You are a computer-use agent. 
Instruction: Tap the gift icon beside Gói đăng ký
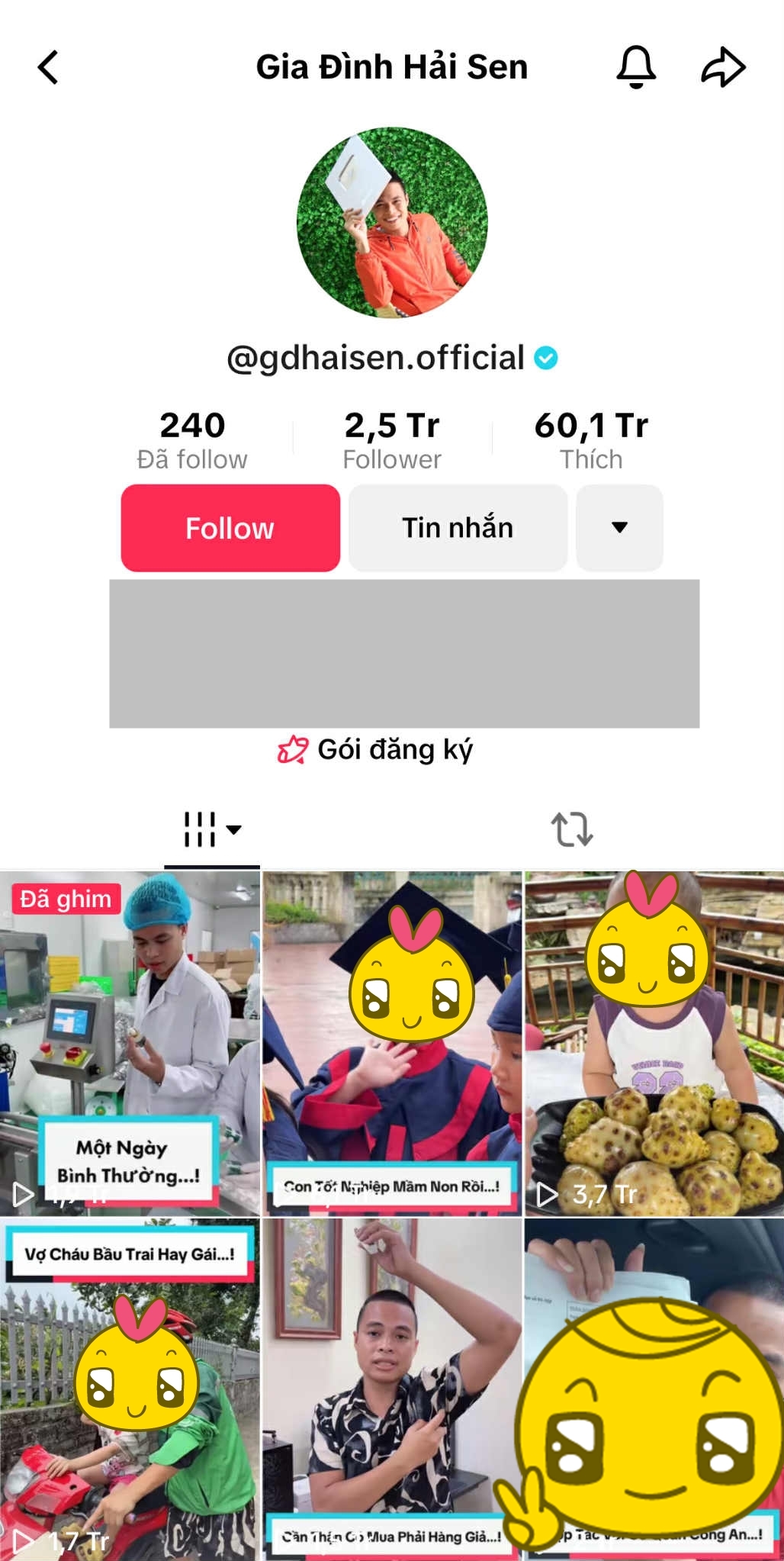pos(294,750)
